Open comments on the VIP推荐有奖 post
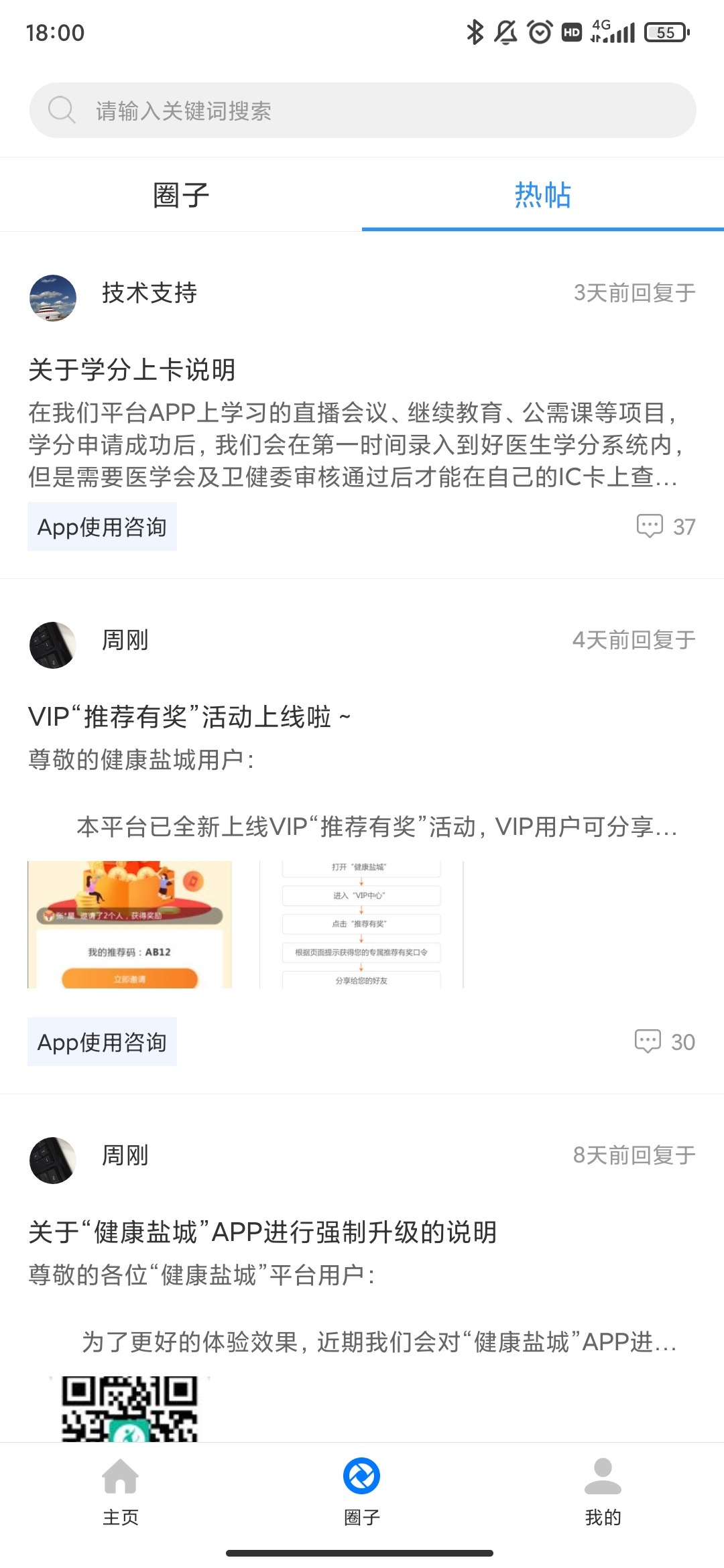724x1568 pixels. click(x=664, y=1042)
